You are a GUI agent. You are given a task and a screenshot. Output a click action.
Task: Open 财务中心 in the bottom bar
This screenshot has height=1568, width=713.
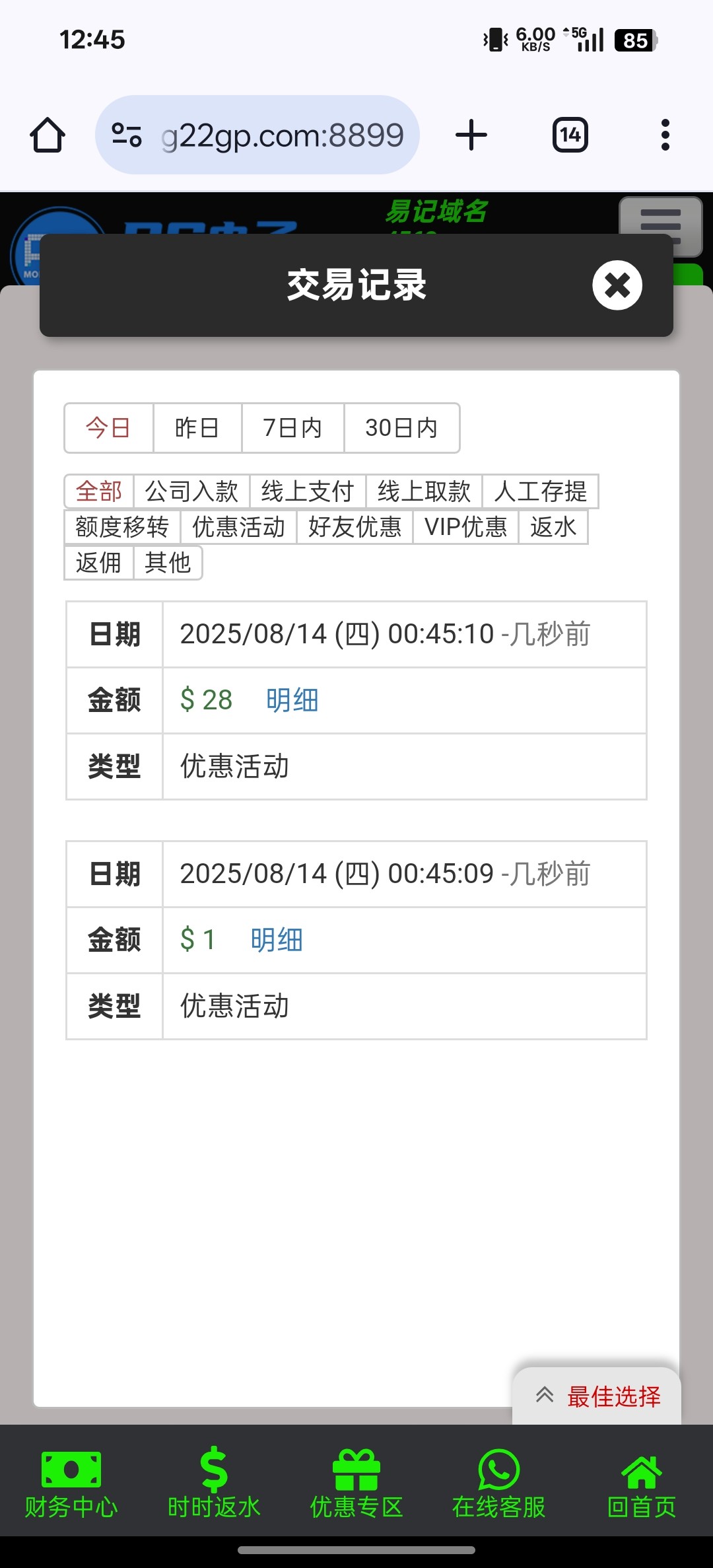coord(71,1483)
